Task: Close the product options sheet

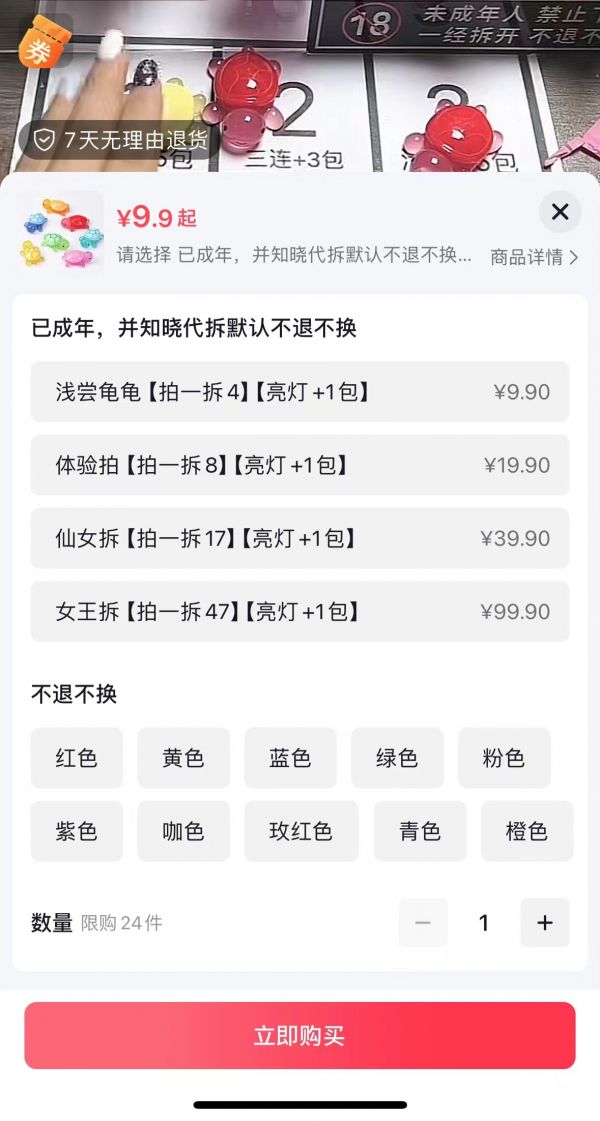Action: click(560, 212)
